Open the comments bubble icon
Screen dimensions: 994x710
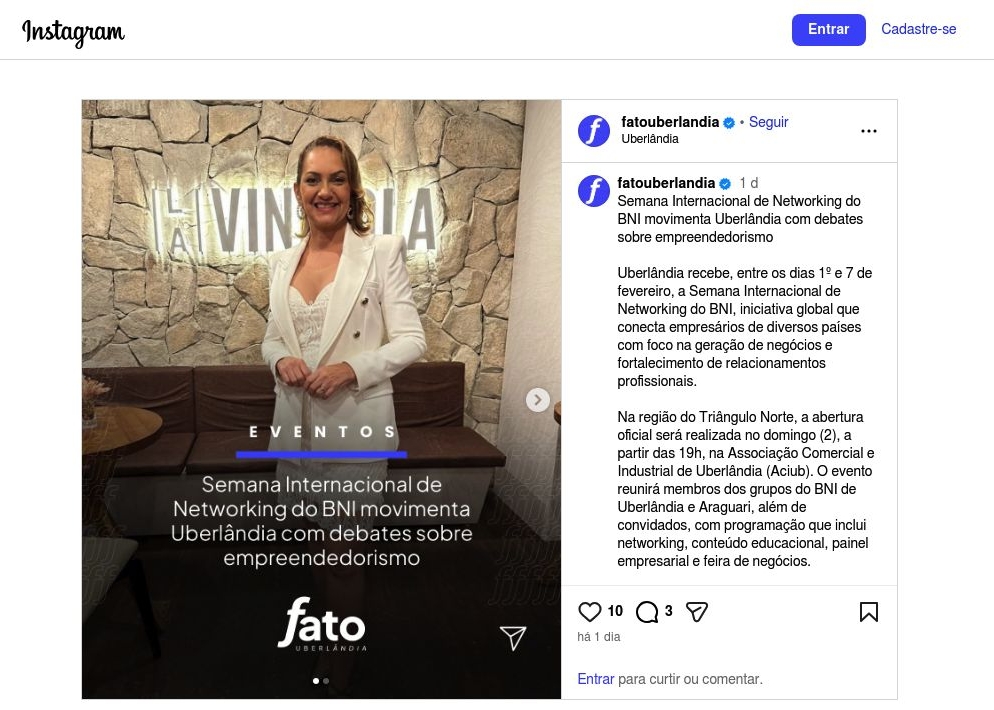[x=647, y=612]
